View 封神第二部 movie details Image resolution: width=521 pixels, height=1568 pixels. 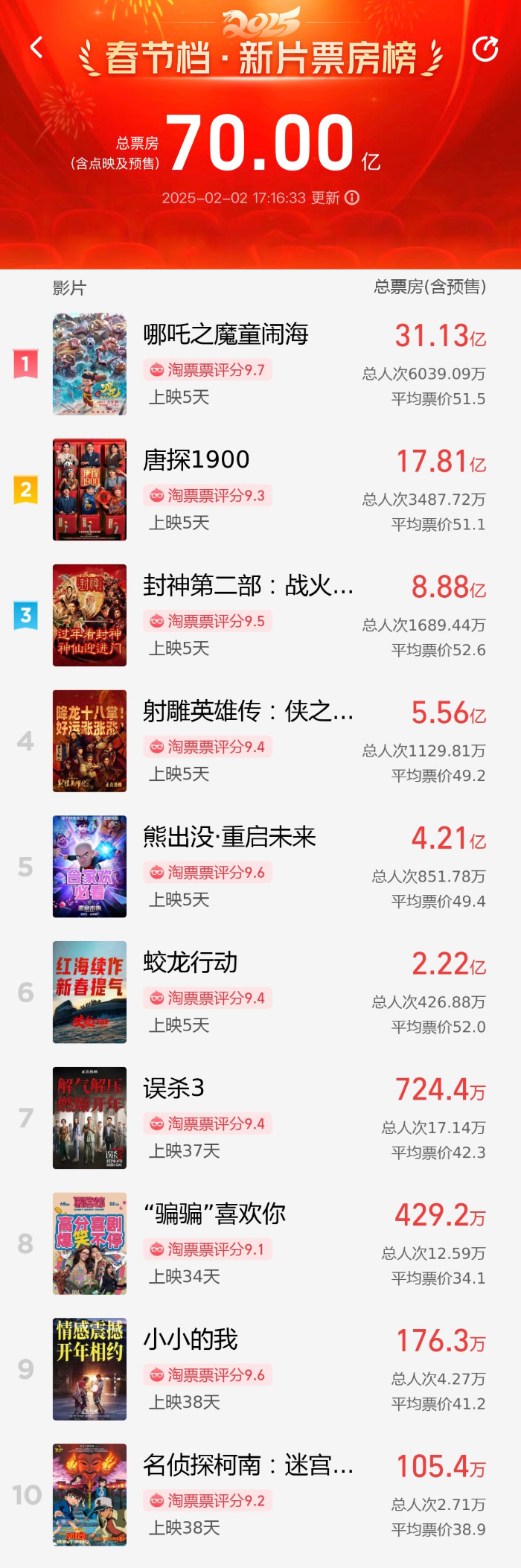[x=247, y=586]
